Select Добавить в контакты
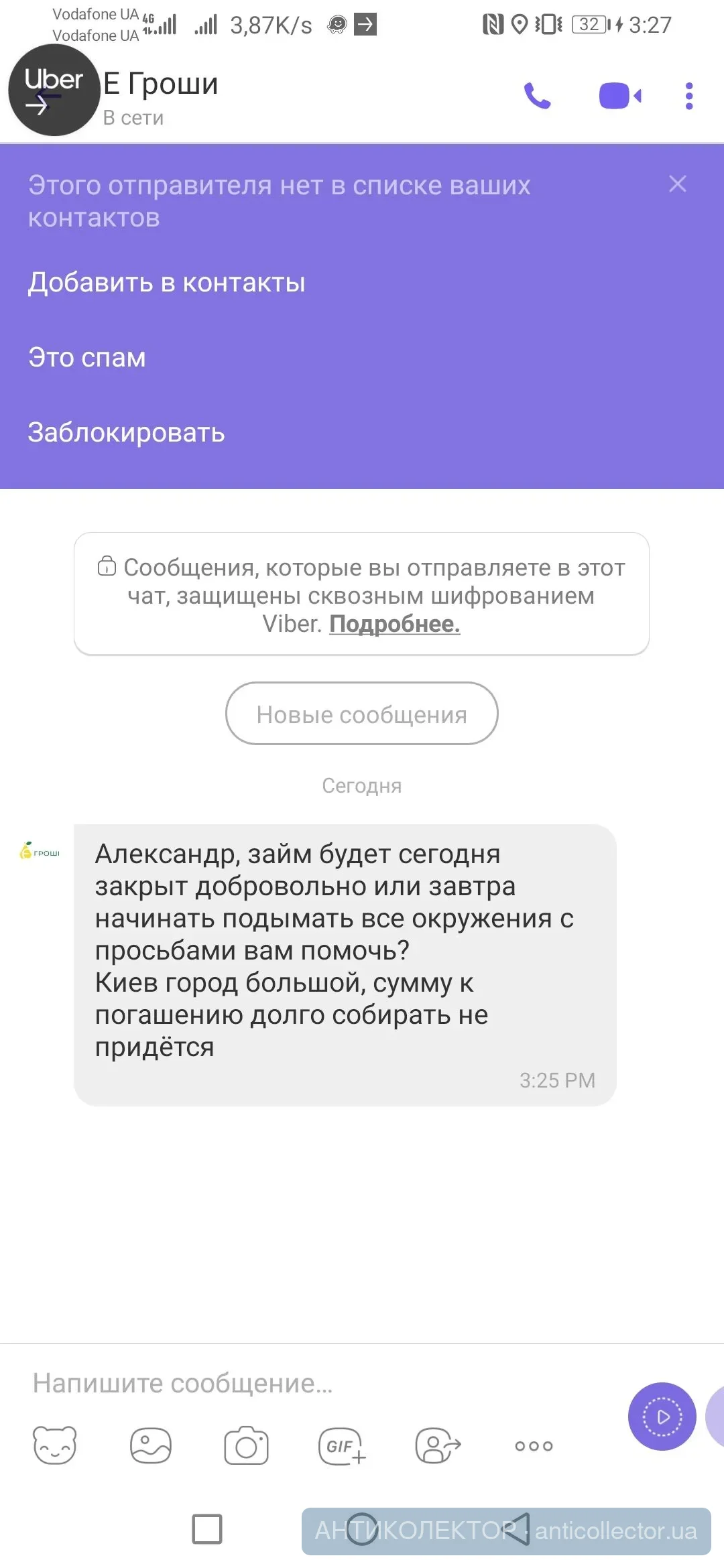Screen dimensions: 724x1568 (166, 283)
